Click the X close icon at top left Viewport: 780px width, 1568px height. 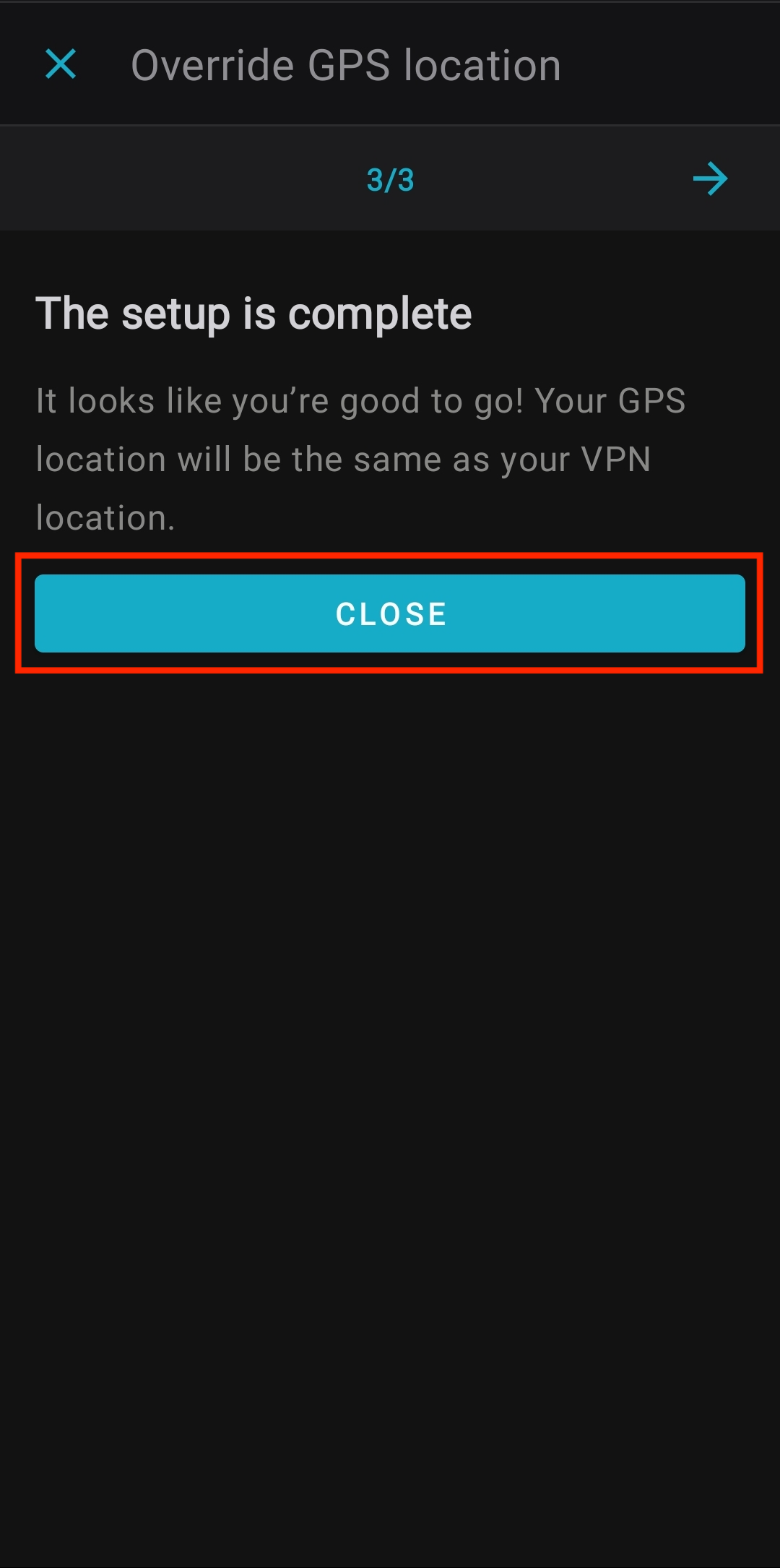(61, 66)
